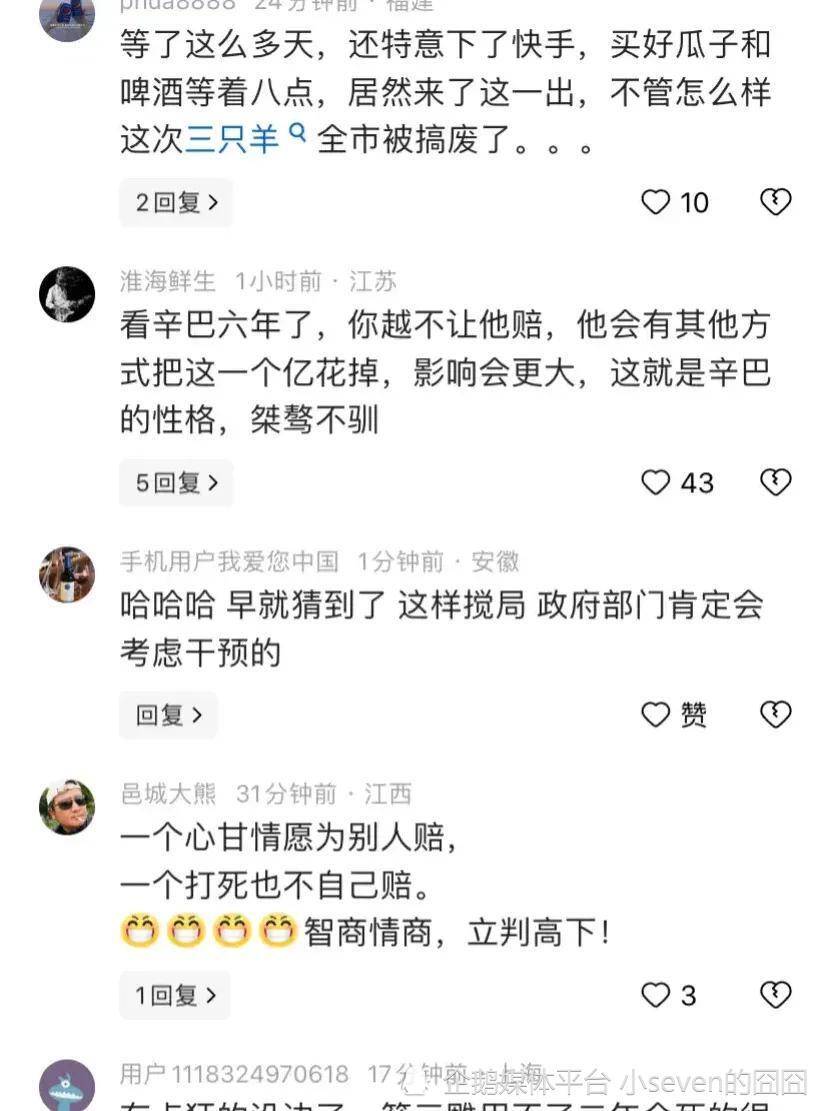Dislike 手机用户我爱您中国's comment
The width and height of the screenshot is (826, 1111).
(x=775, y=715)
